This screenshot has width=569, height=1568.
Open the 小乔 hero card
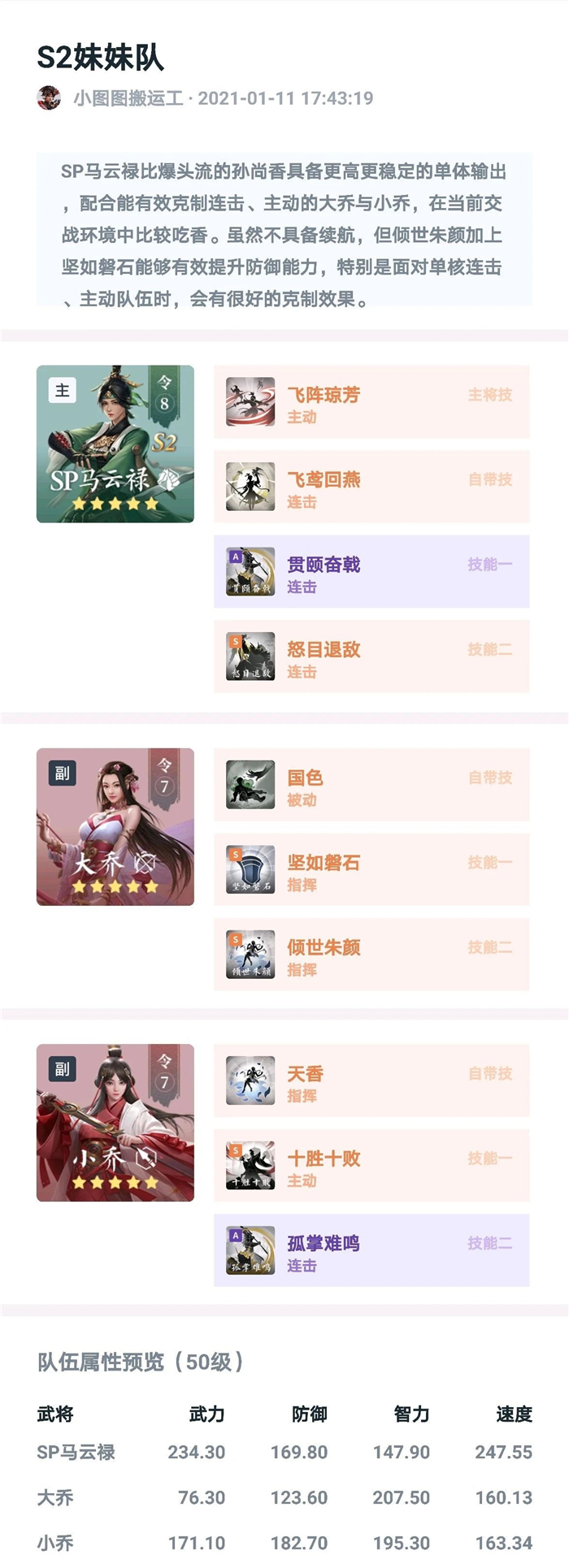pyautogui.click(x=115, y=1123)
